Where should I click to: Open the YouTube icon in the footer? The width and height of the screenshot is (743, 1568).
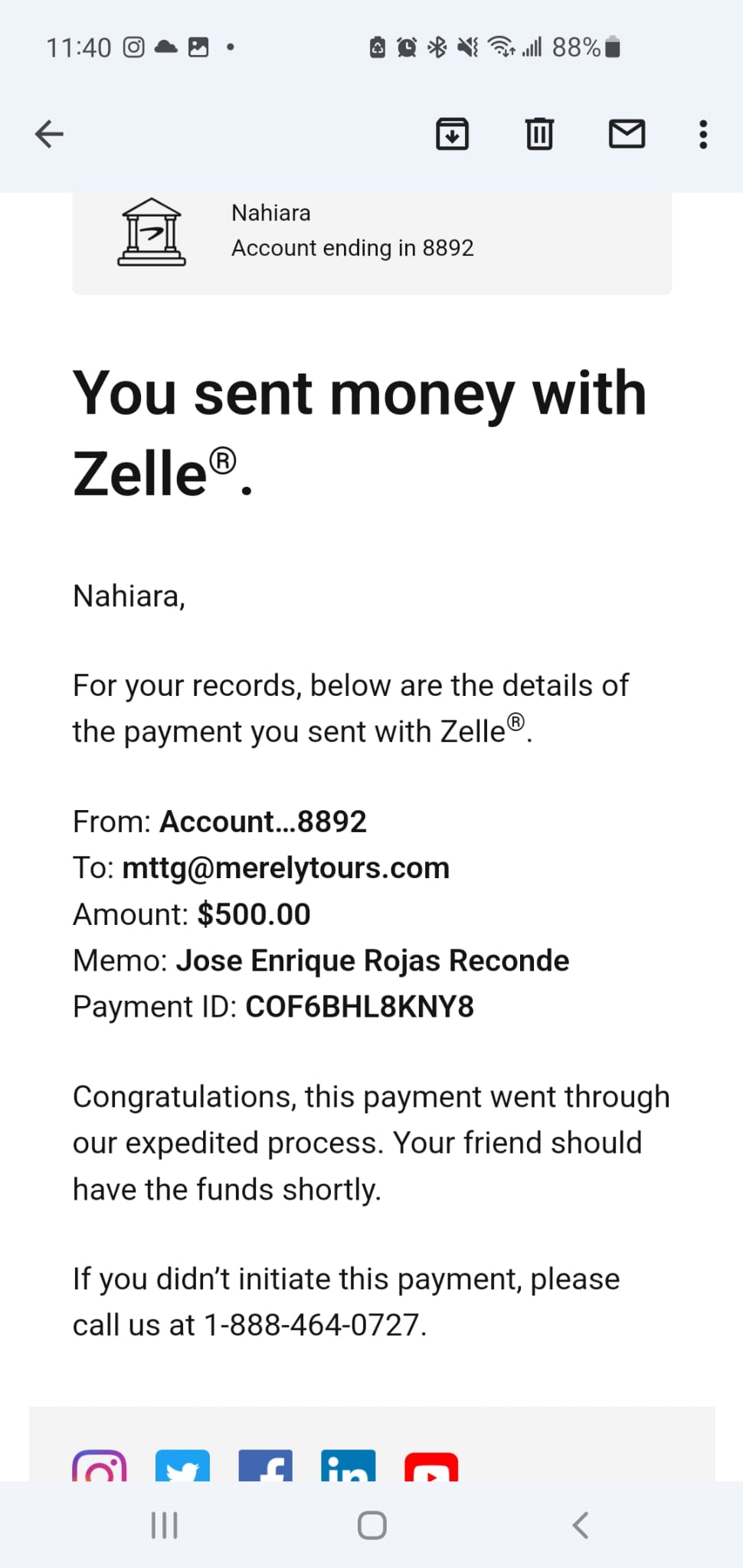click(431, 1465)
